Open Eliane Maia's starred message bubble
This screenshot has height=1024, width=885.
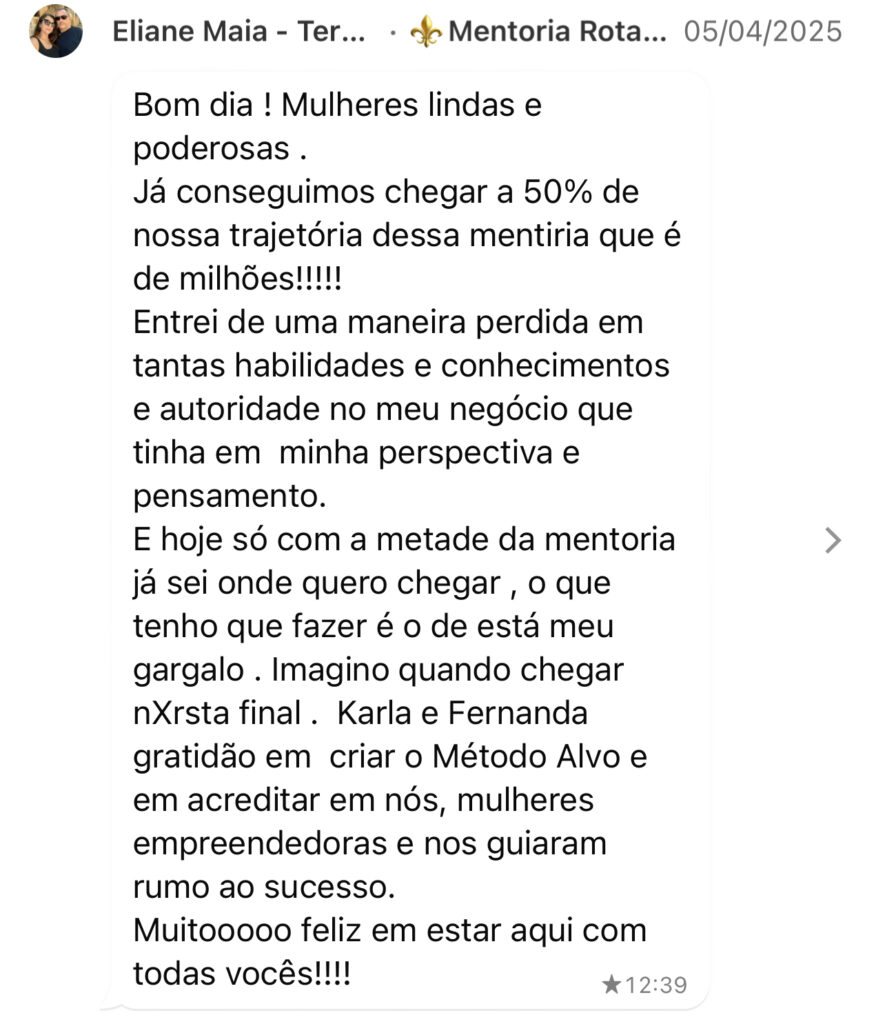(410, 540)
